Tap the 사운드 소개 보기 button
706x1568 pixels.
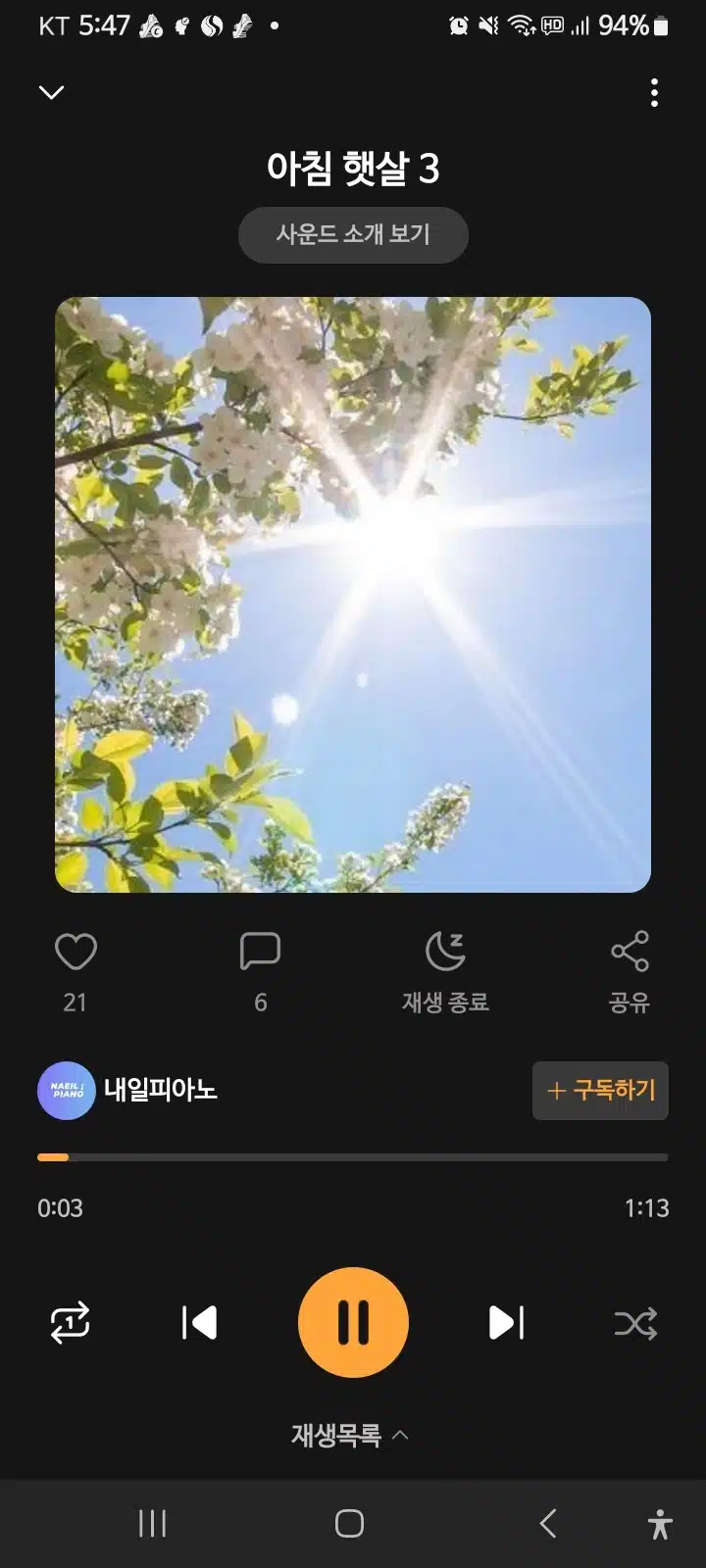tap(353, 234)
